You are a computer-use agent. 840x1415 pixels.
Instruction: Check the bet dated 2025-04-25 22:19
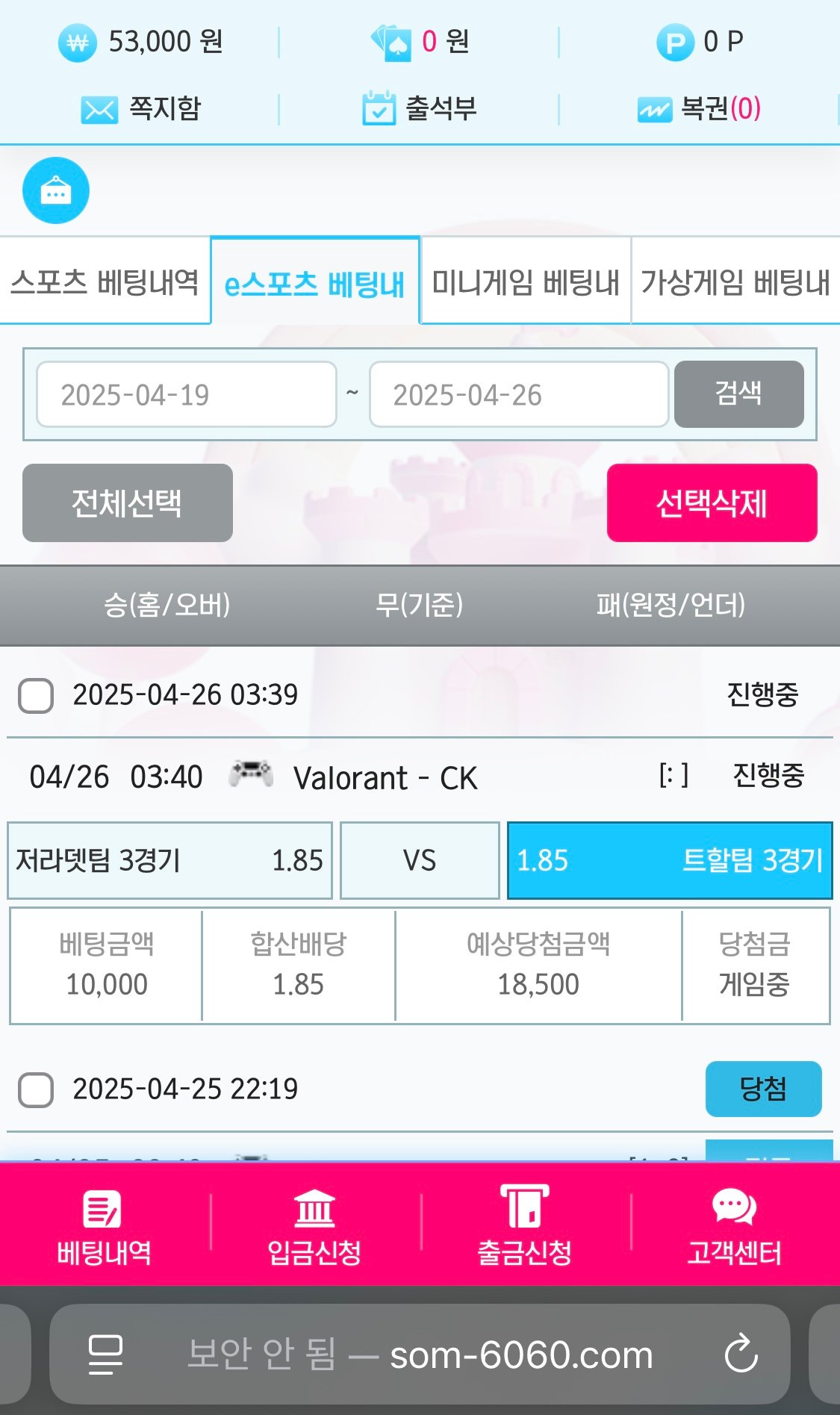(36, 1090)
